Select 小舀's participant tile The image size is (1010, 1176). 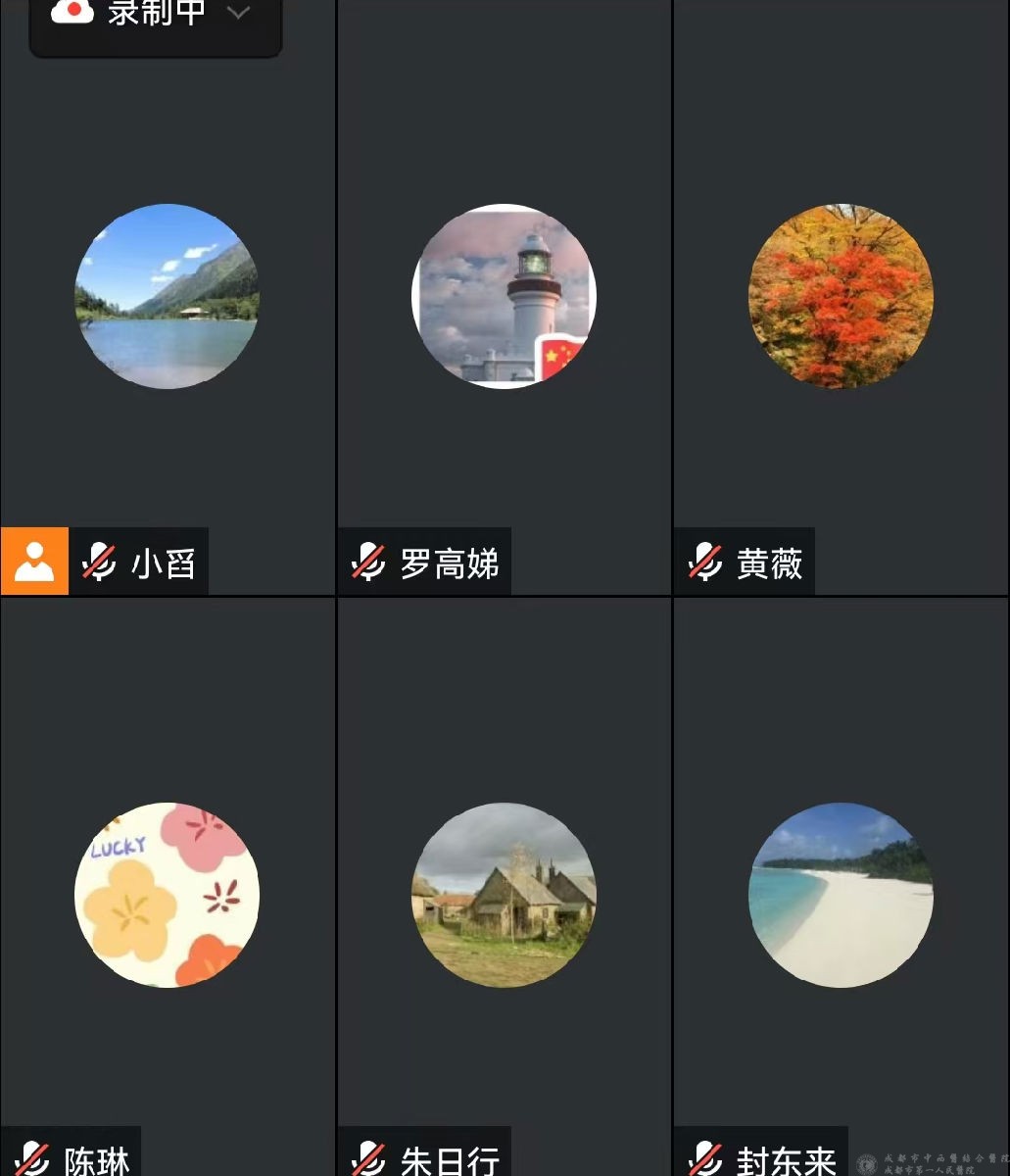168,296
